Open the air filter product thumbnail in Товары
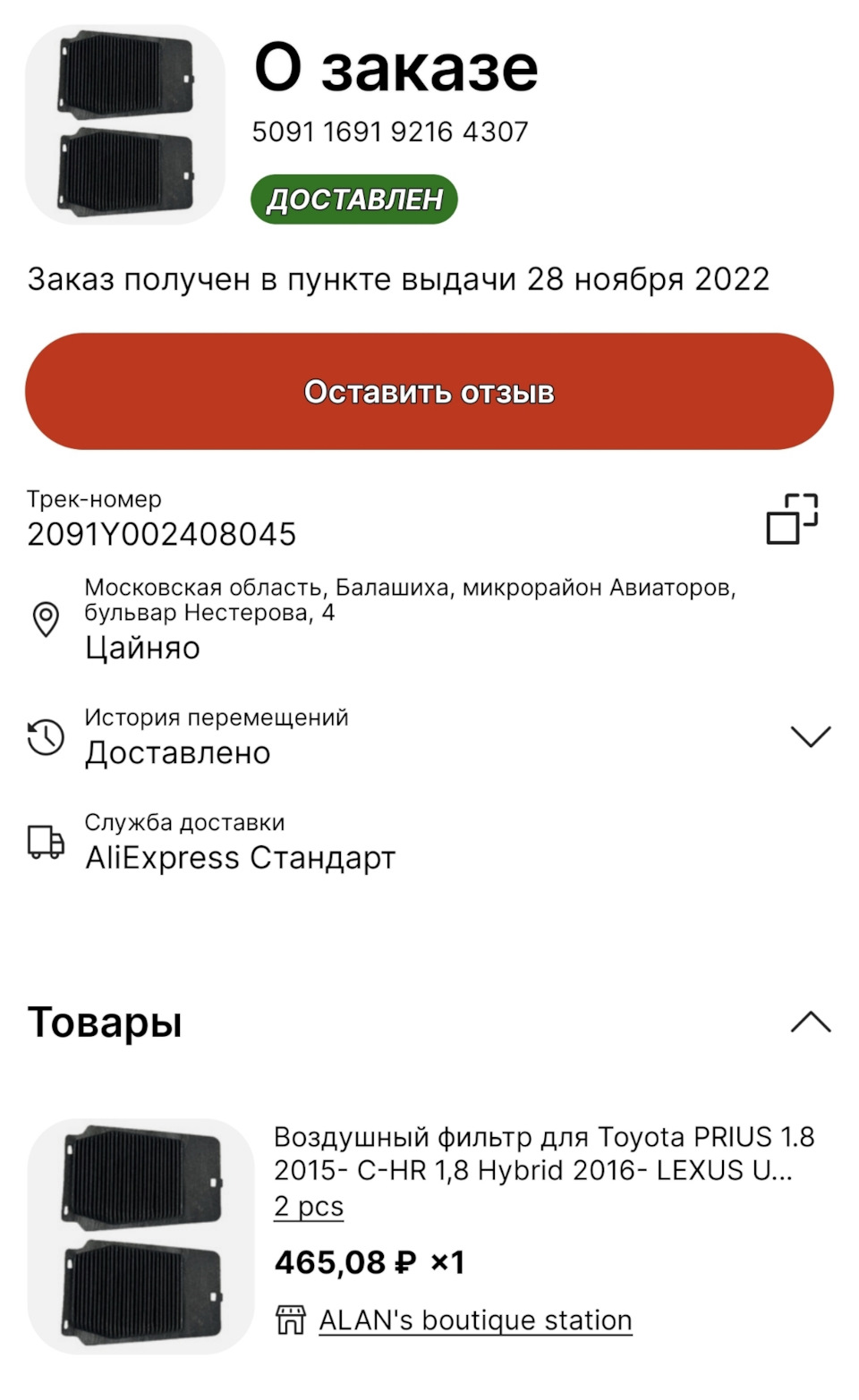Screen dimensions: 859x1400 click(x=141, y=1235)
